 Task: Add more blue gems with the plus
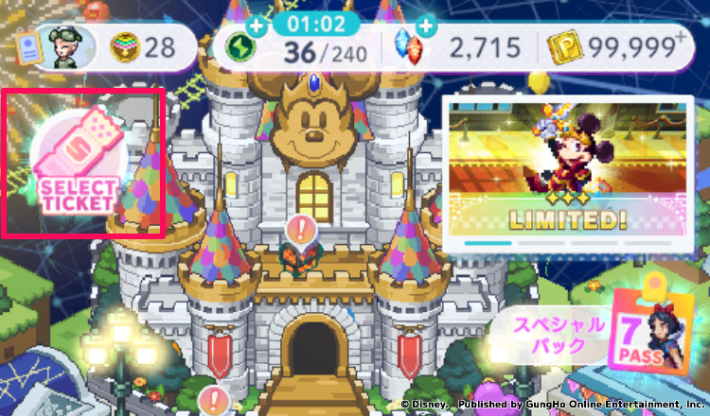click(x=429, y=24)
